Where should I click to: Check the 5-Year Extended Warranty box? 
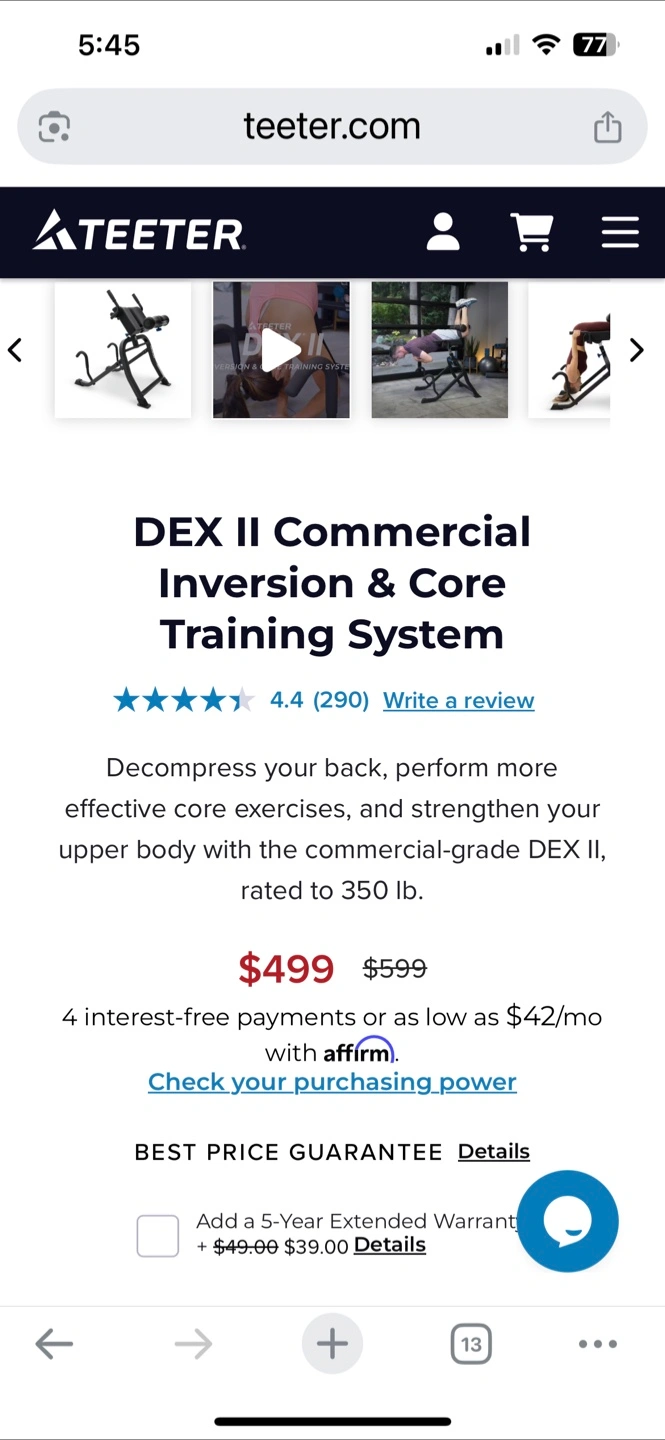point(158,1236)
